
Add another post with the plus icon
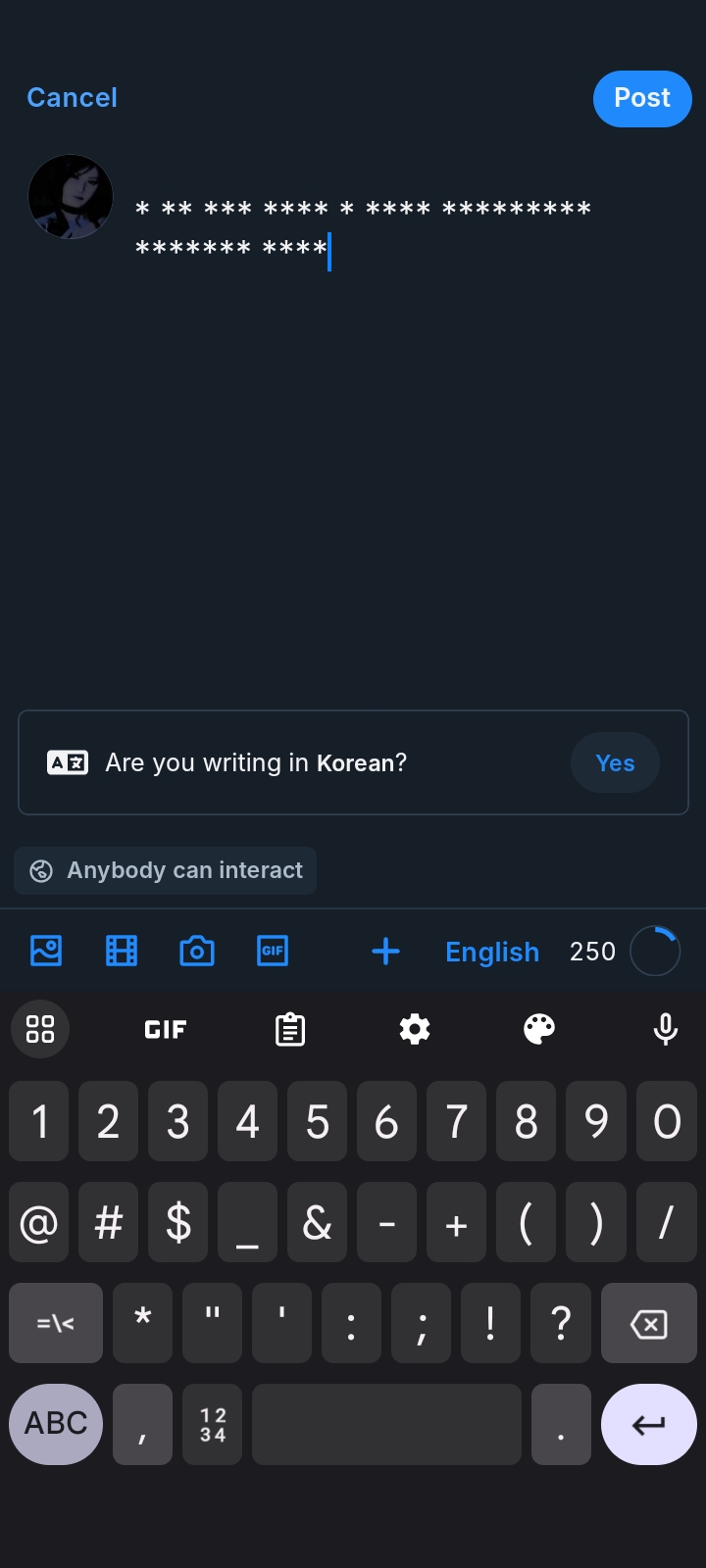click(x=385, y=951)
